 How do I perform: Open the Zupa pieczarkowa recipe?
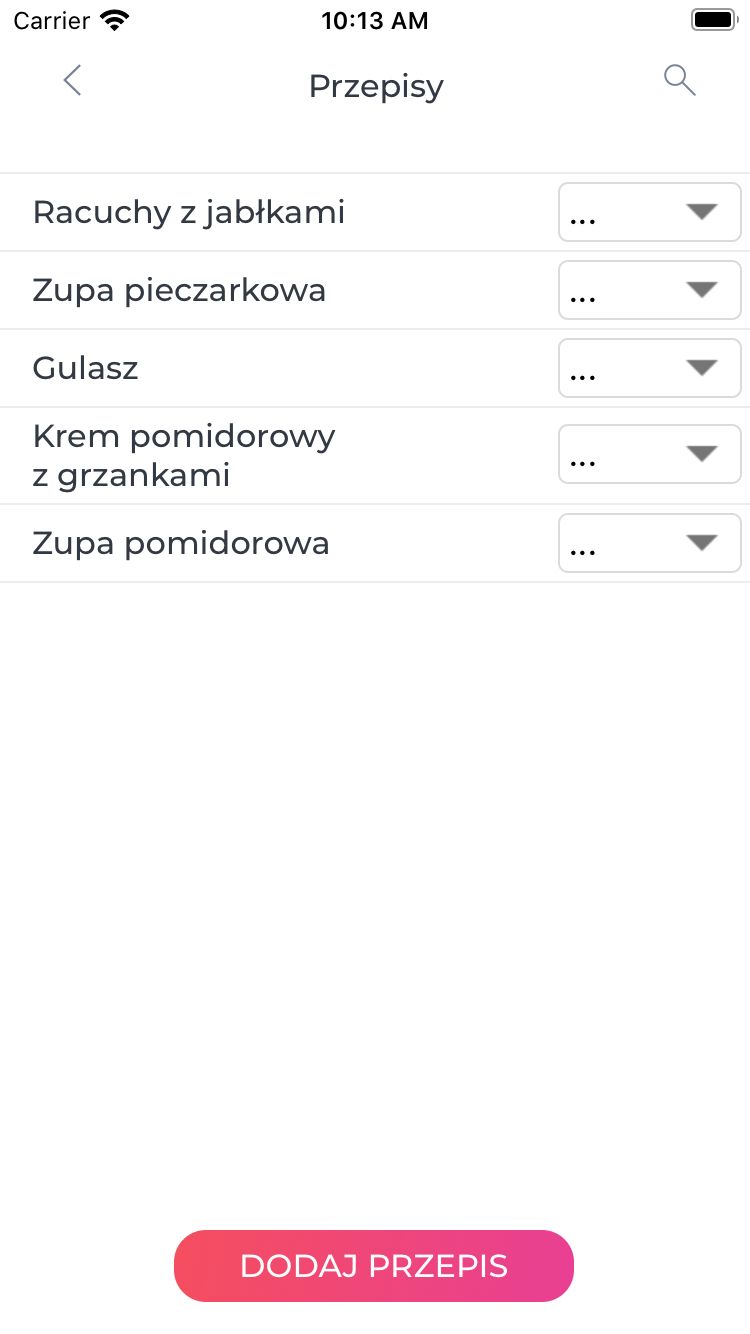pos(179,290)
